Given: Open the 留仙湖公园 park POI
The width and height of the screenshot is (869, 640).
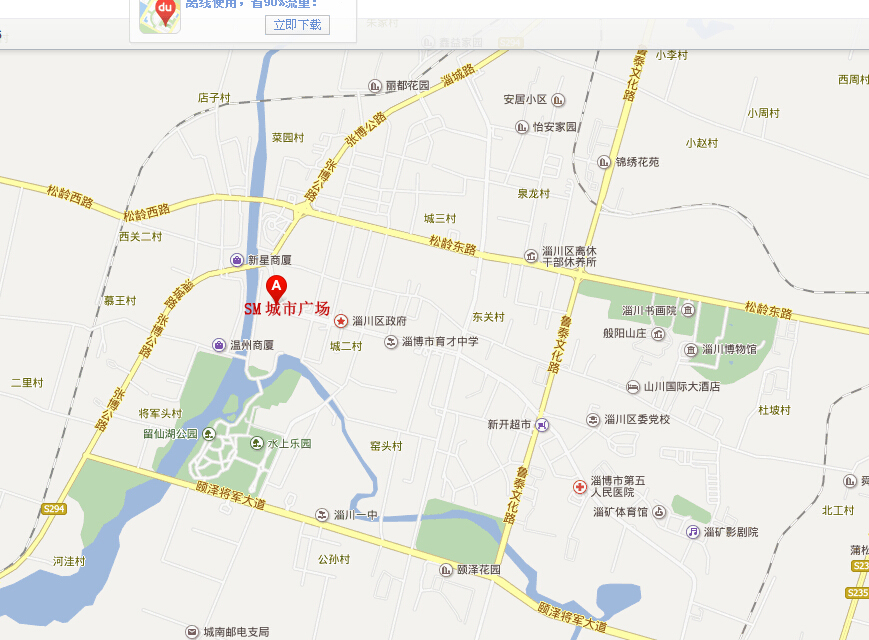Looking at the screenshot, I should click(209, 434).
